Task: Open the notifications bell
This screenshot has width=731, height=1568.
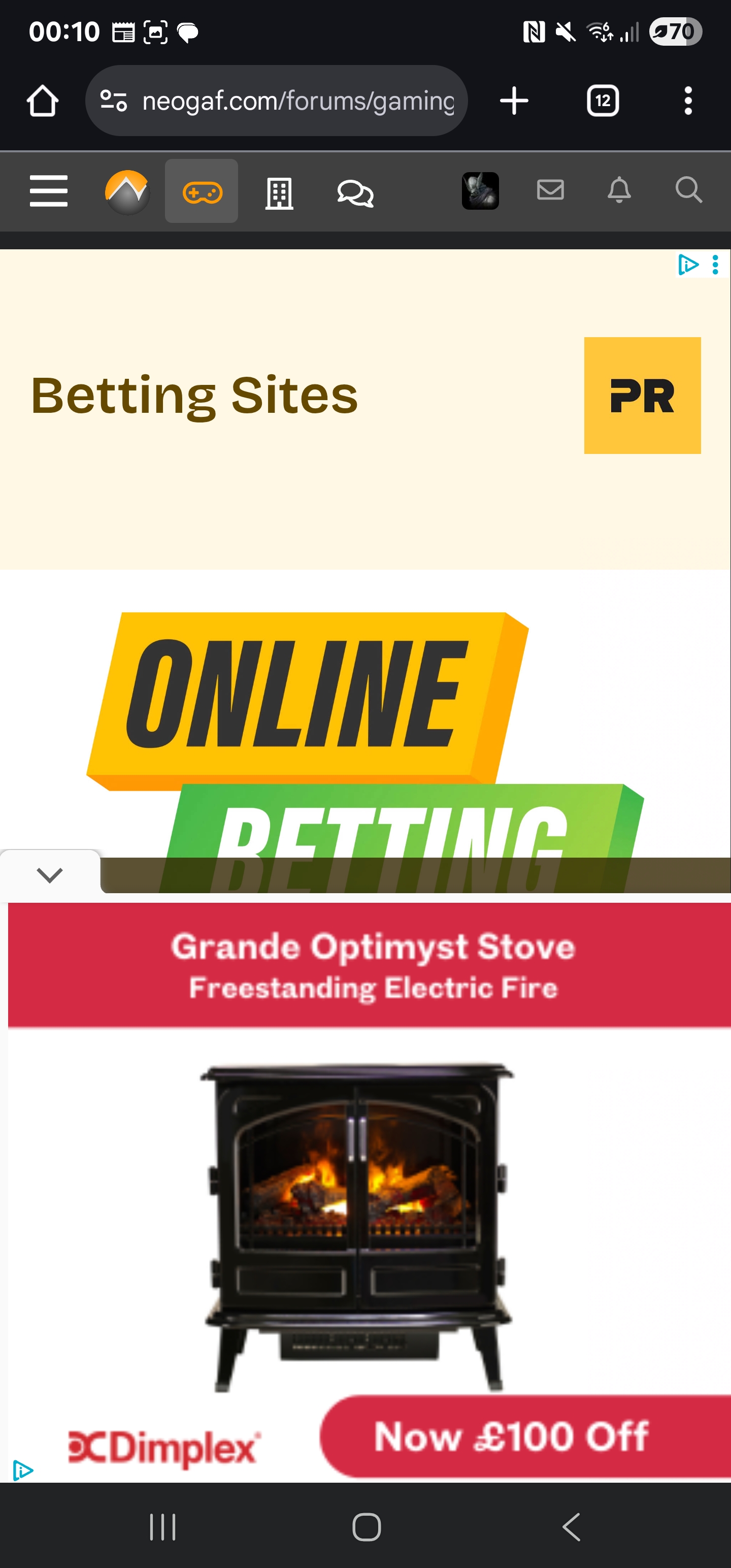Action: point(619,190)
